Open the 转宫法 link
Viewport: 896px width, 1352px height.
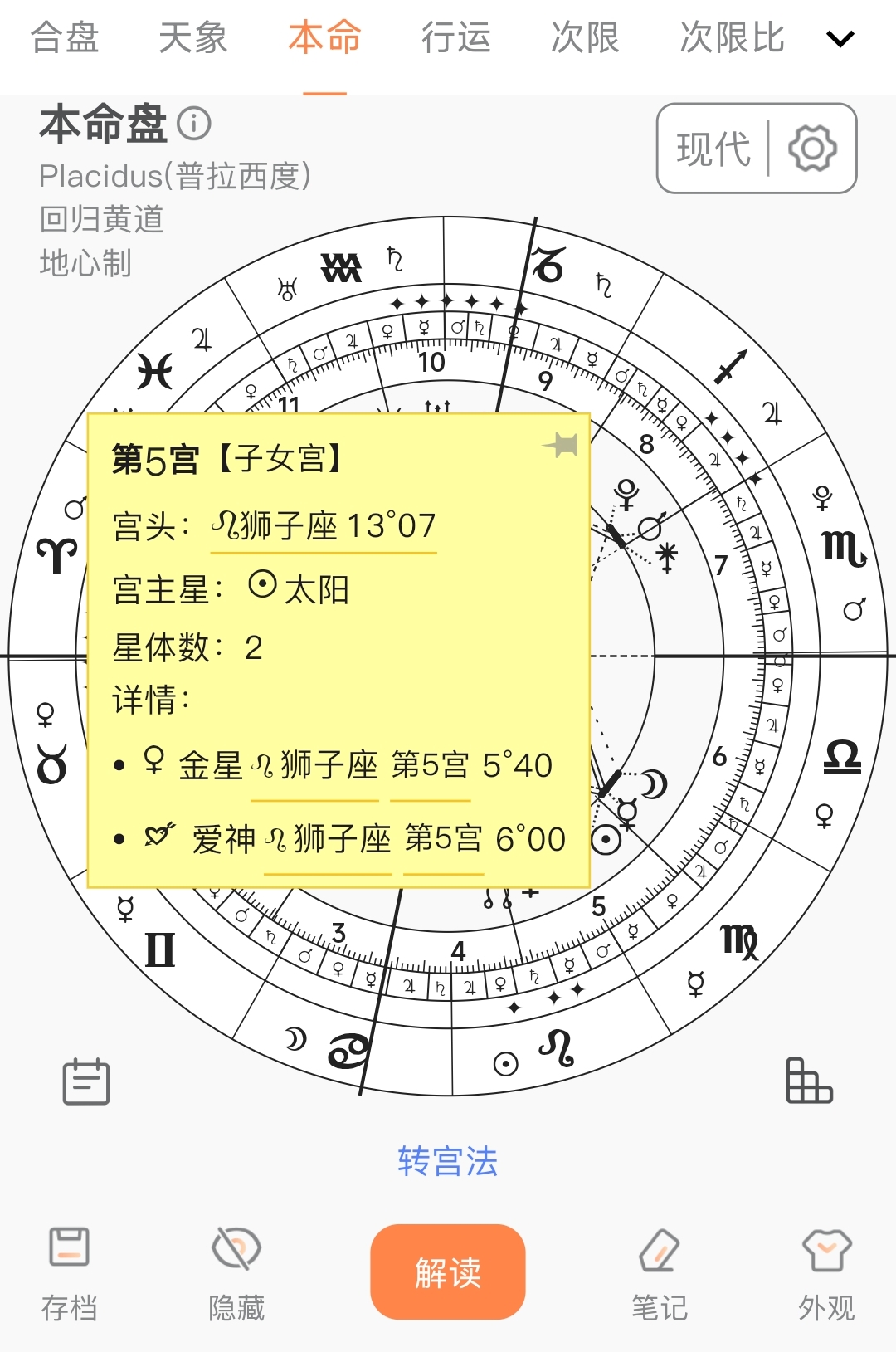[x=448, y=1161]
